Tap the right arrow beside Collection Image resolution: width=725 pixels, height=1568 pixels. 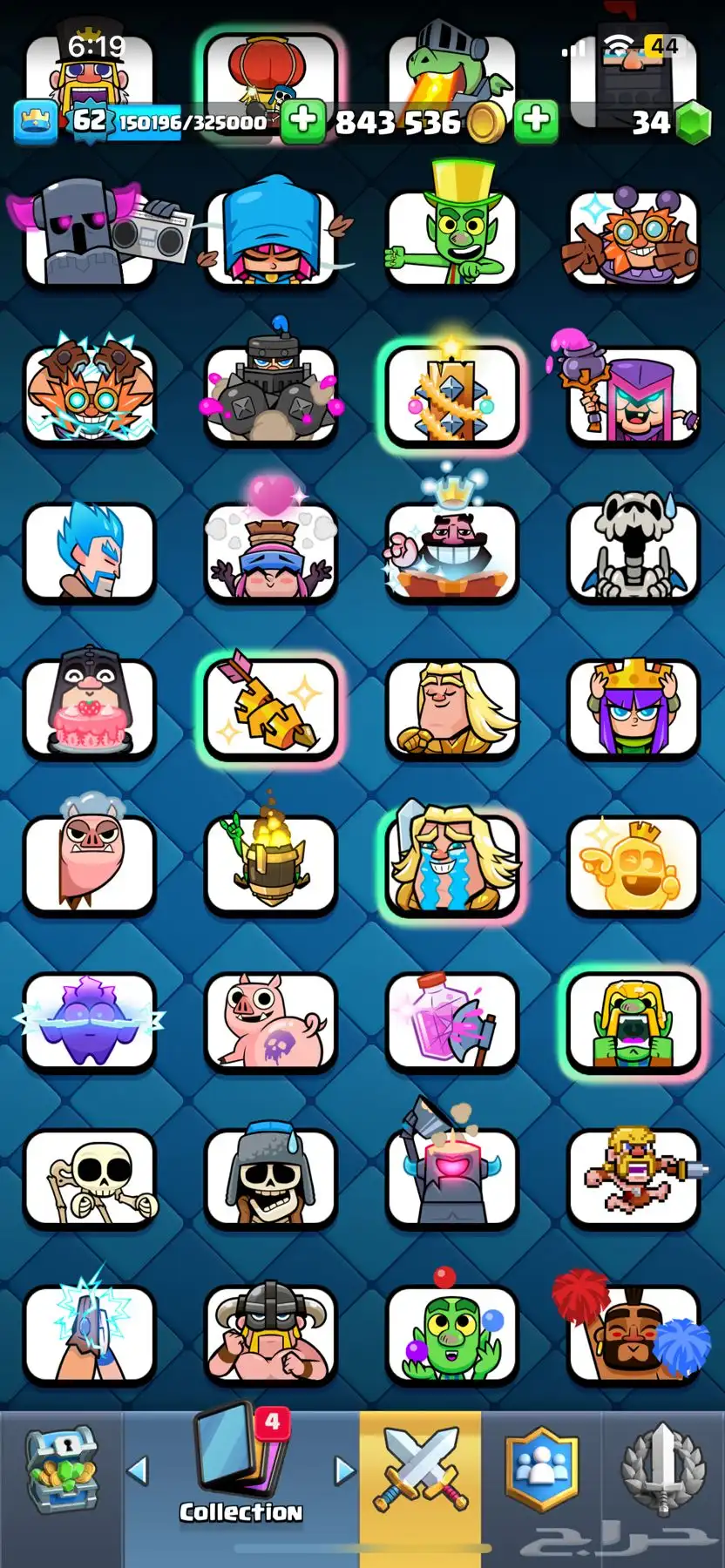point(345,1470)
